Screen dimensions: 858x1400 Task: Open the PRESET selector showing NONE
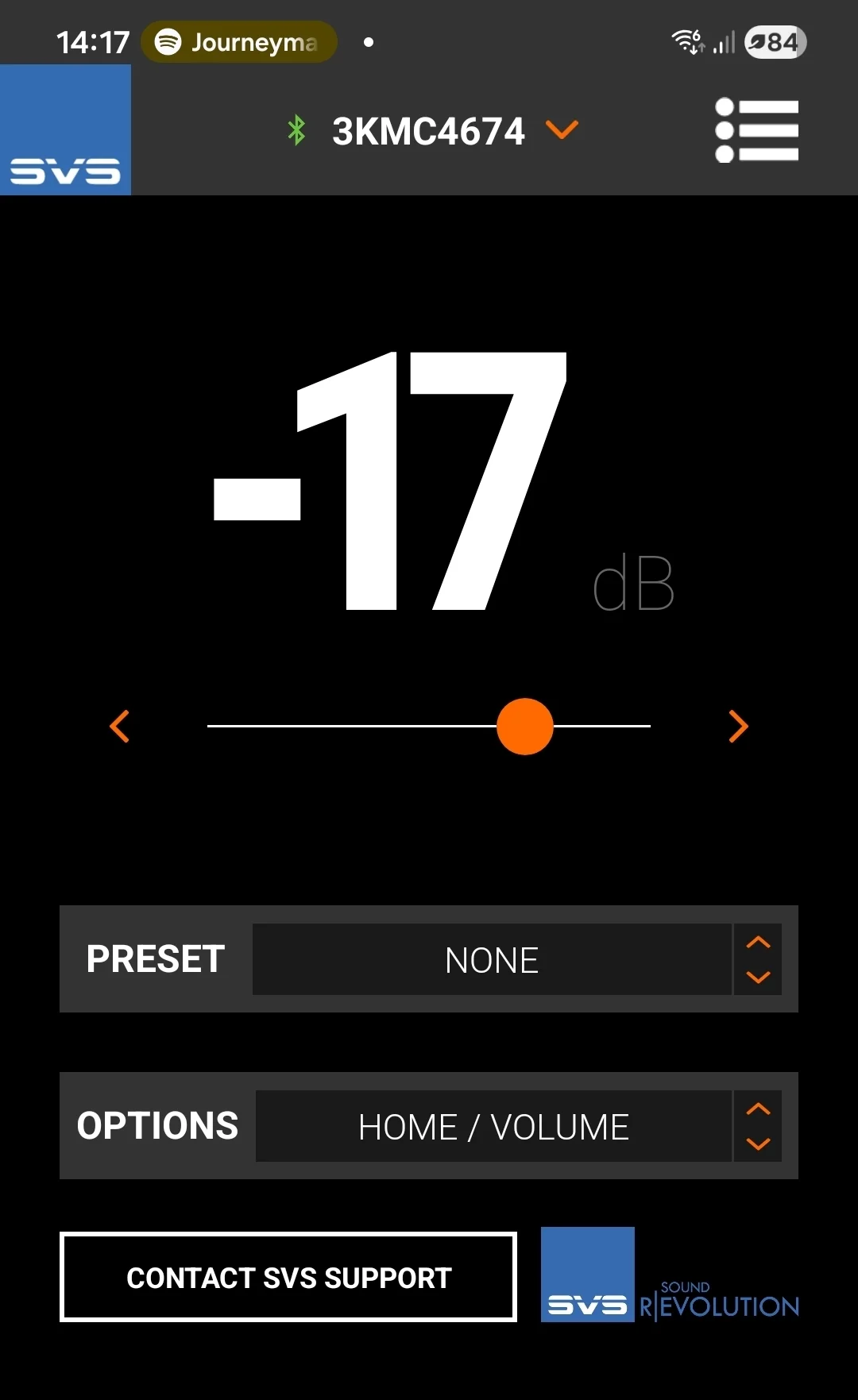coord(492,959)
